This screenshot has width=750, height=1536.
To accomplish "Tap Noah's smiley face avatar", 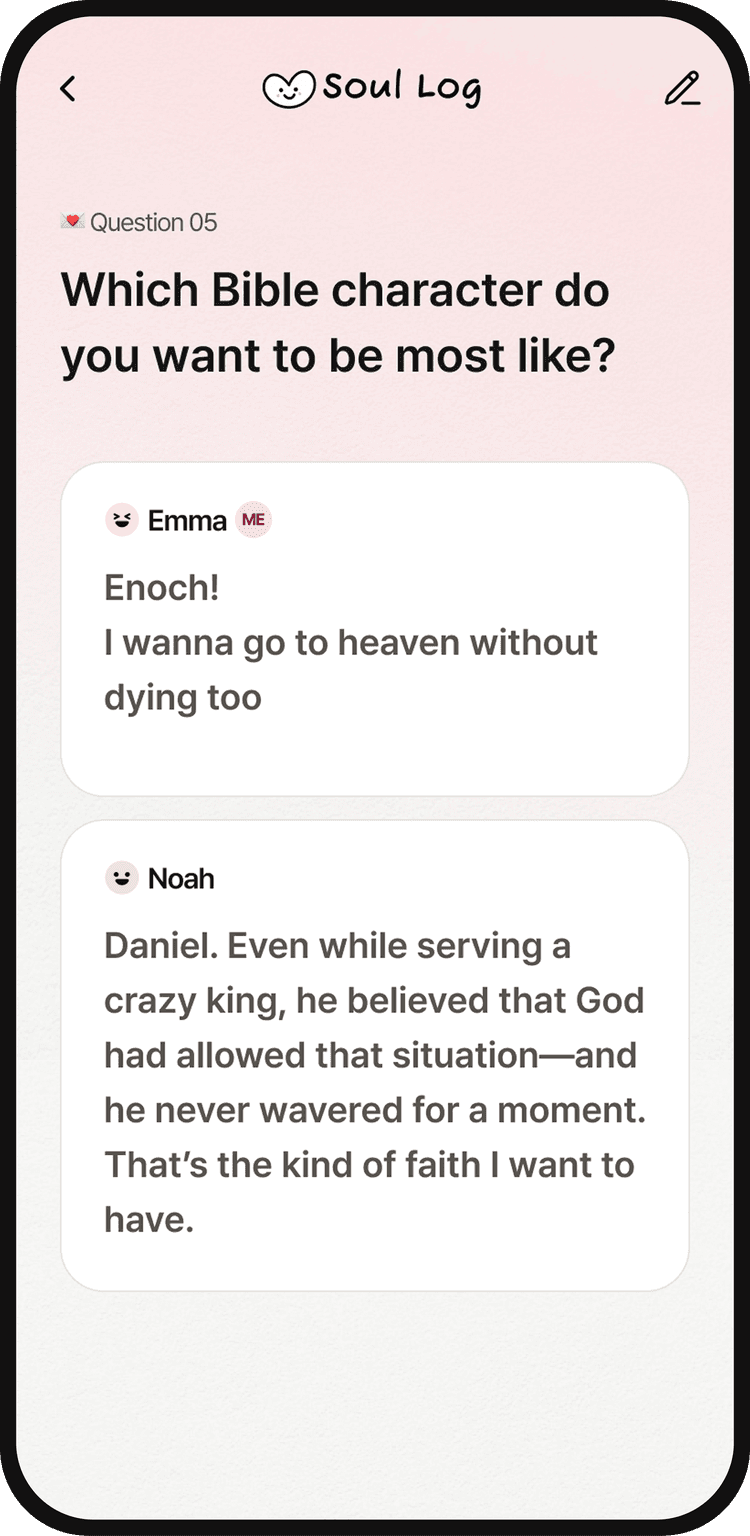I will pos(121,878).
